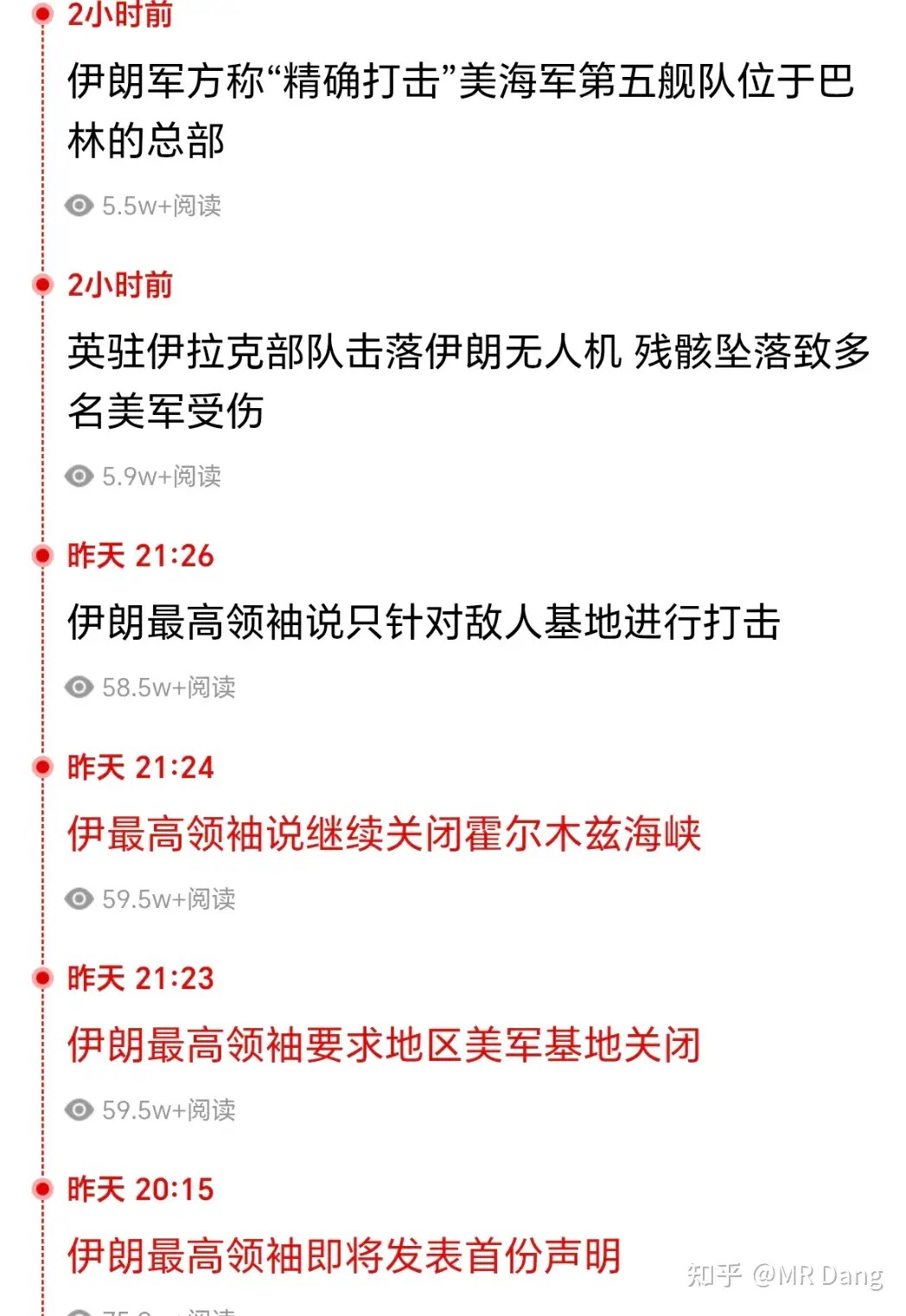Viewport: 906px width, 1316px height.
Task: Click the eye icon next to 5.5w+阅读
Action: click(x=80, y=206)
